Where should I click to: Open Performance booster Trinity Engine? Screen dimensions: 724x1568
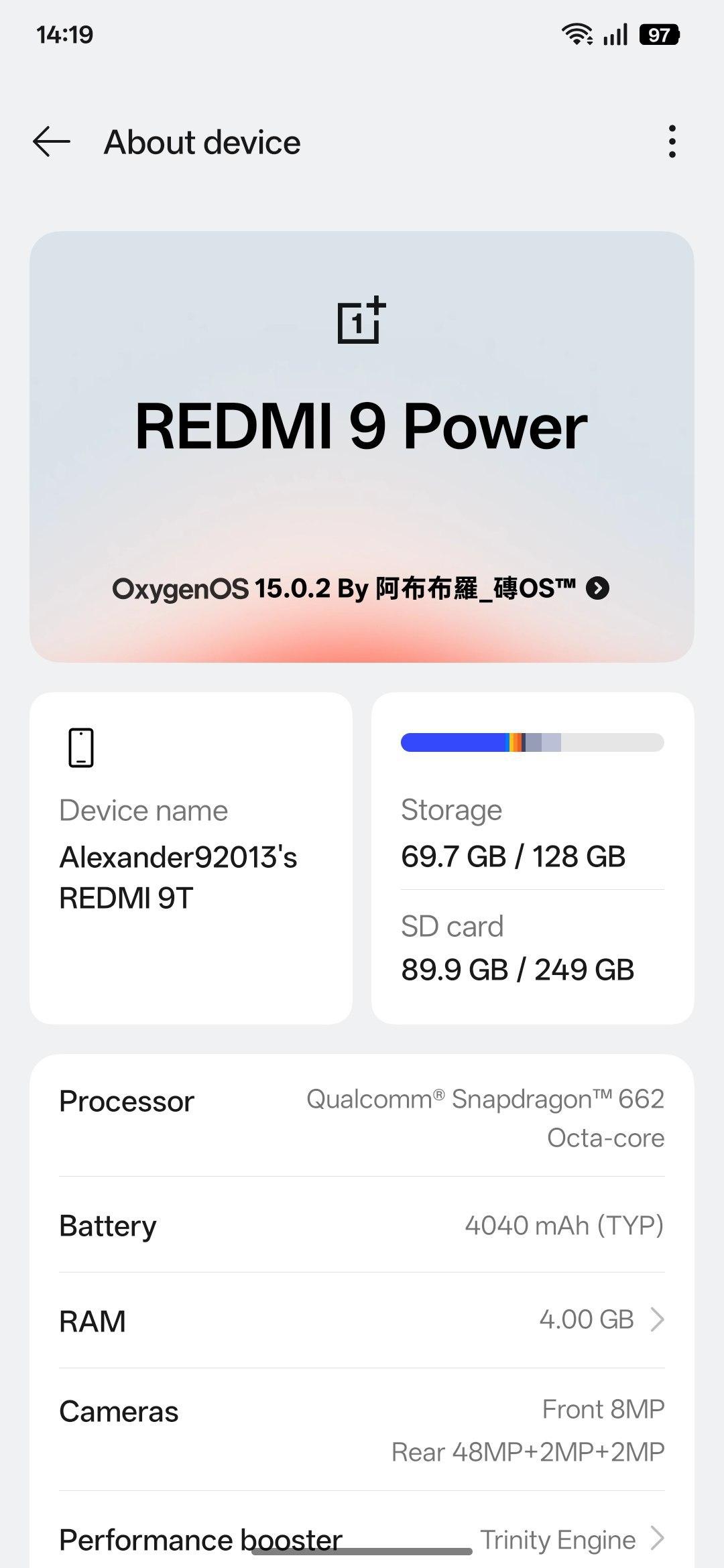(362, 1540)
